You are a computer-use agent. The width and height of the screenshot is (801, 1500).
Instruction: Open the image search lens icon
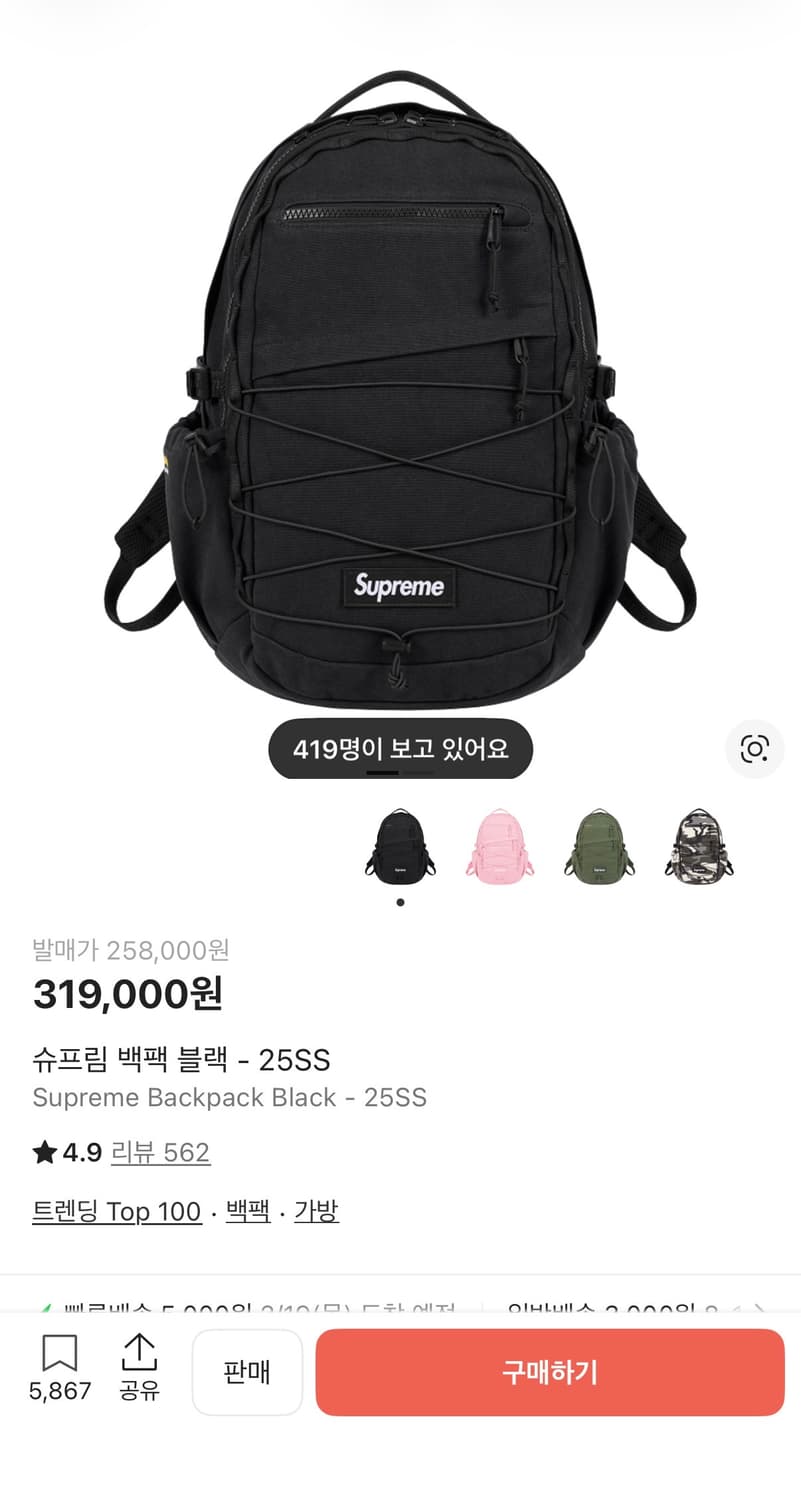tap(755, 749)
